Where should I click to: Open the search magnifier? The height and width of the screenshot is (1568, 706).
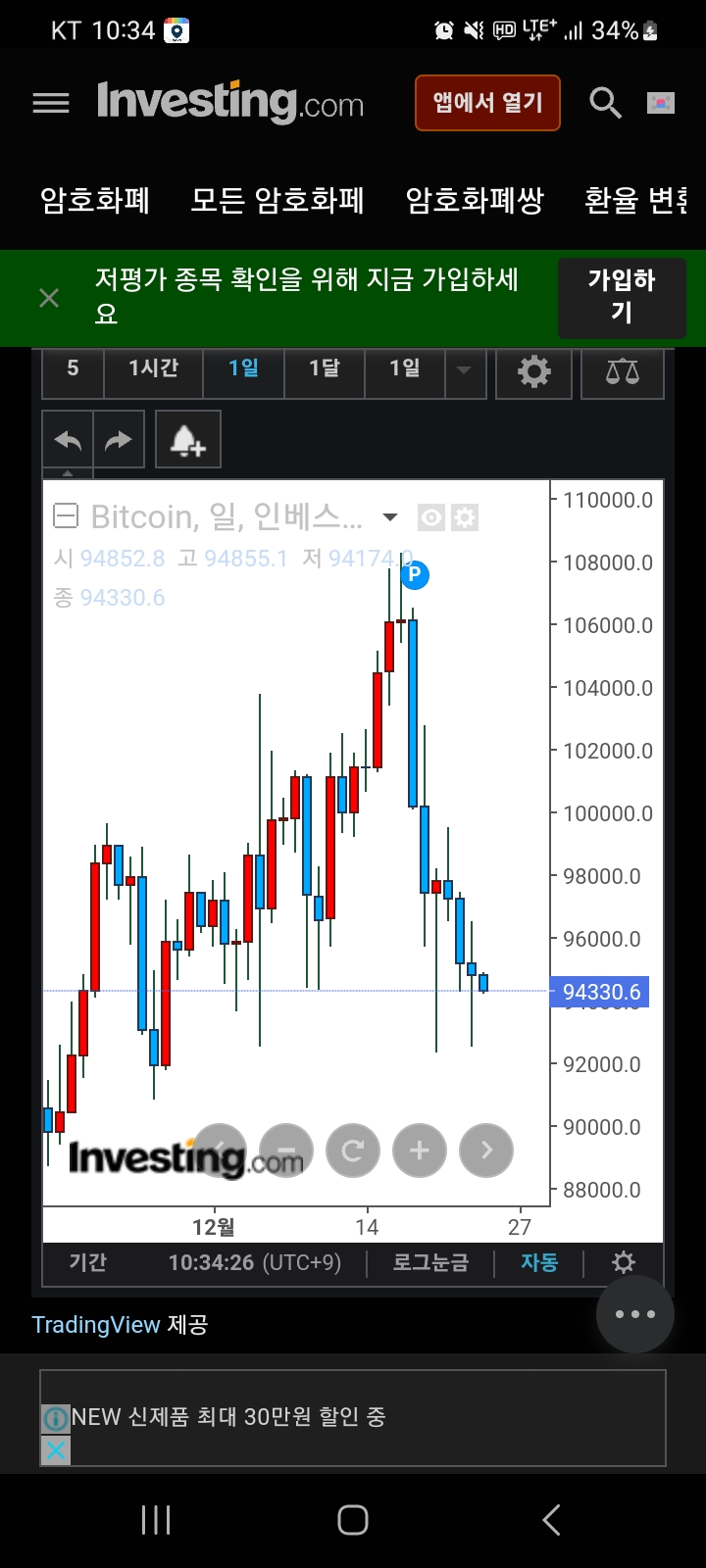(x=605, y=103)
